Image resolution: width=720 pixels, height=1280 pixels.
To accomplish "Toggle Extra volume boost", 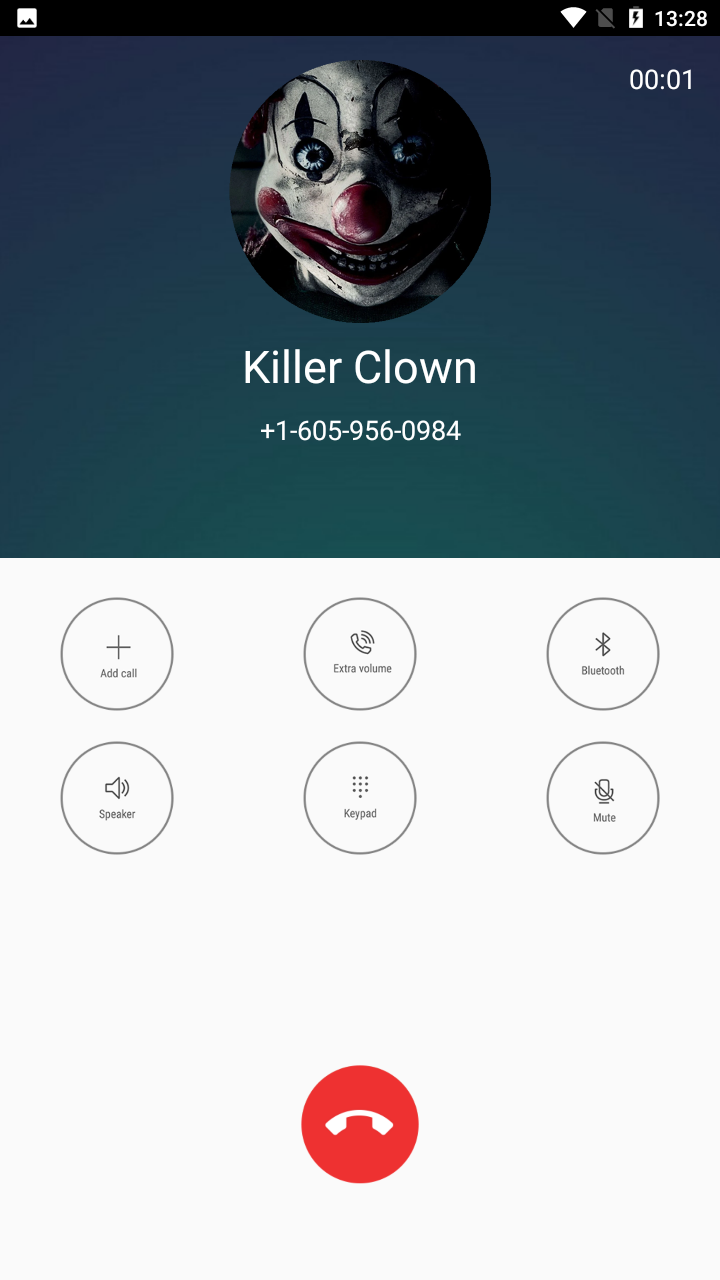I will tap(360, 653).
